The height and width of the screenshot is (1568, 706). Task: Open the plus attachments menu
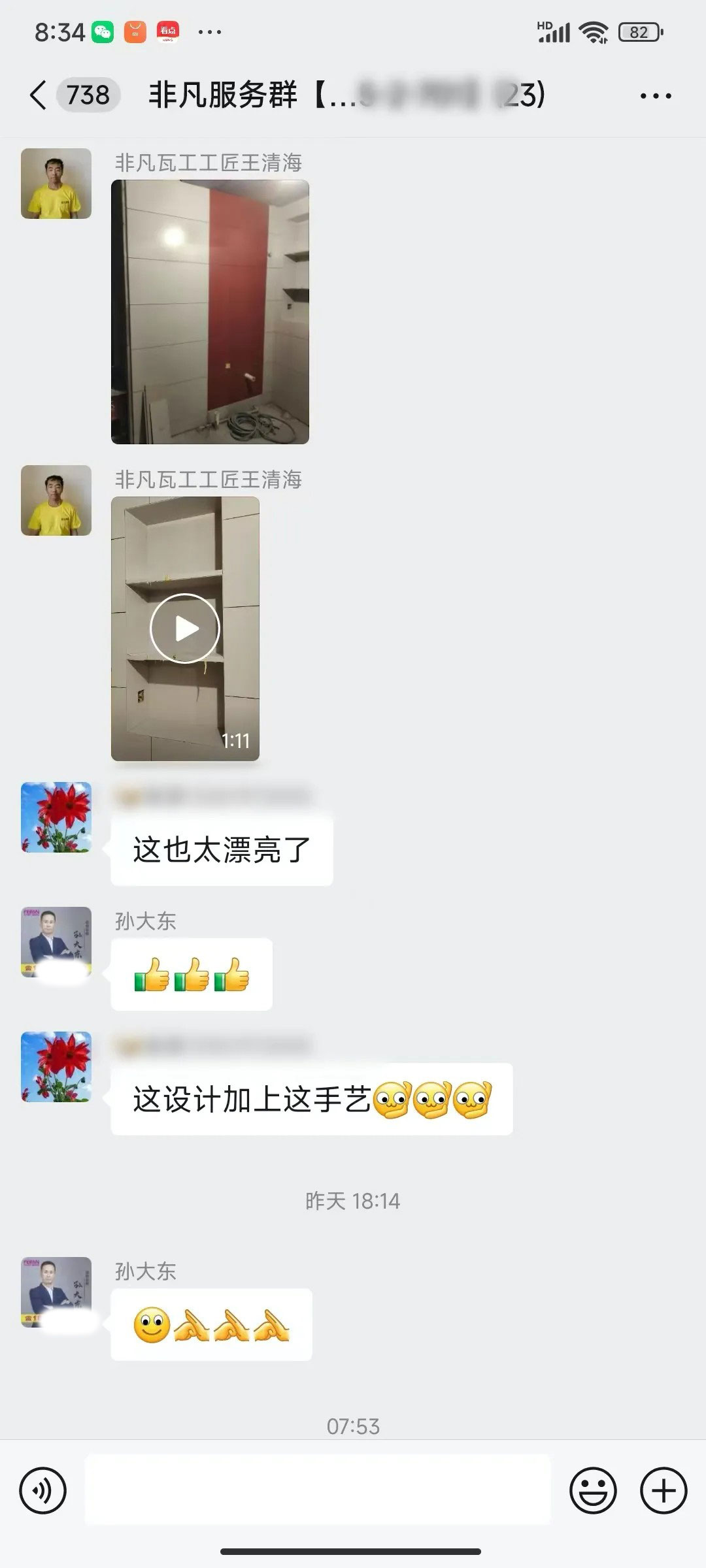663,1491
